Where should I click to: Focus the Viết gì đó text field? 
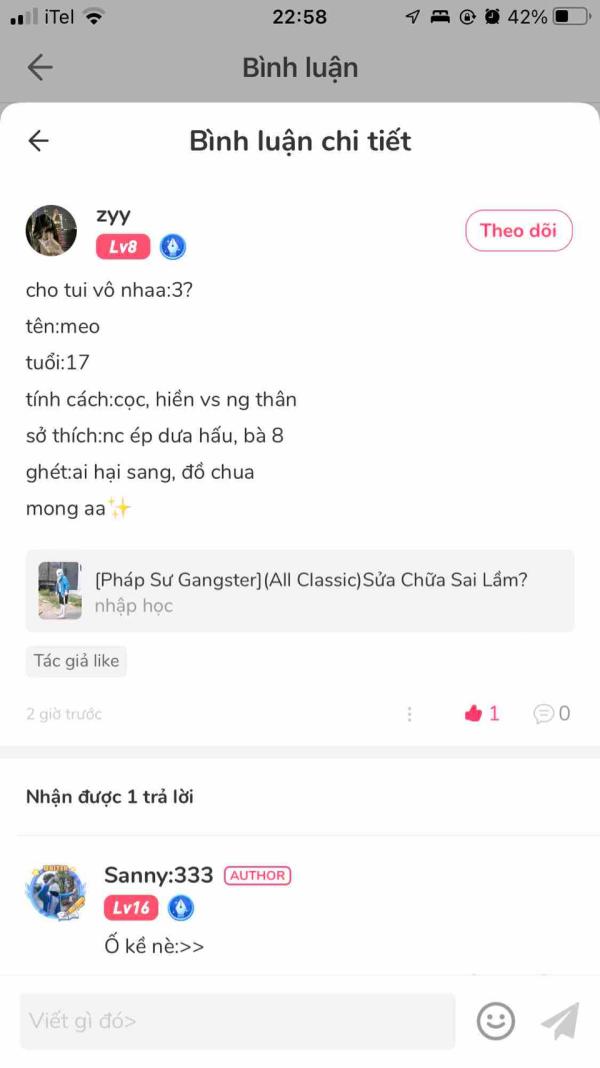click(238, 1021)
